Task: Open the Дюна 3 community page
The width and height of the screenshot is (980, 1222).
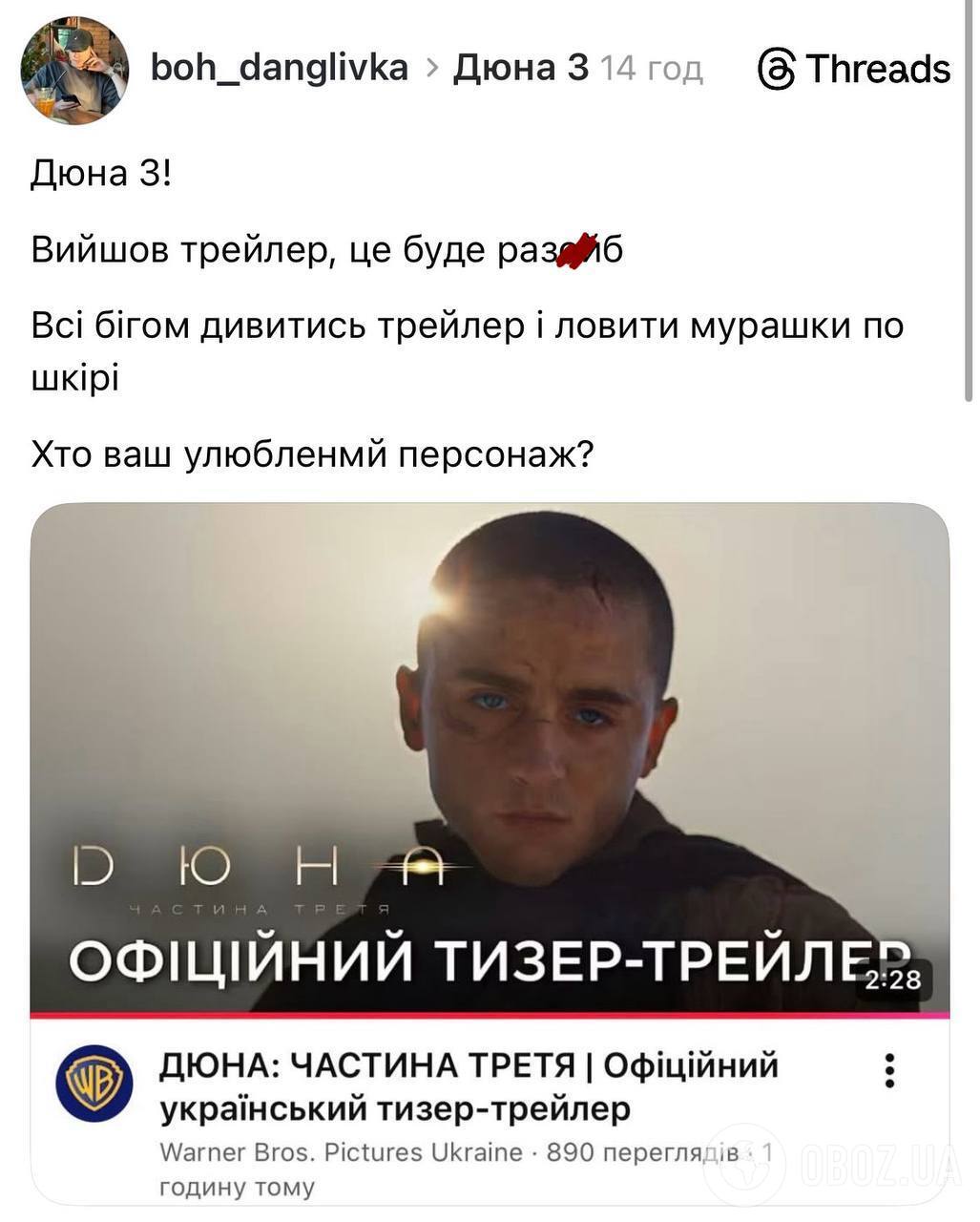Action: tap(523, 67)
